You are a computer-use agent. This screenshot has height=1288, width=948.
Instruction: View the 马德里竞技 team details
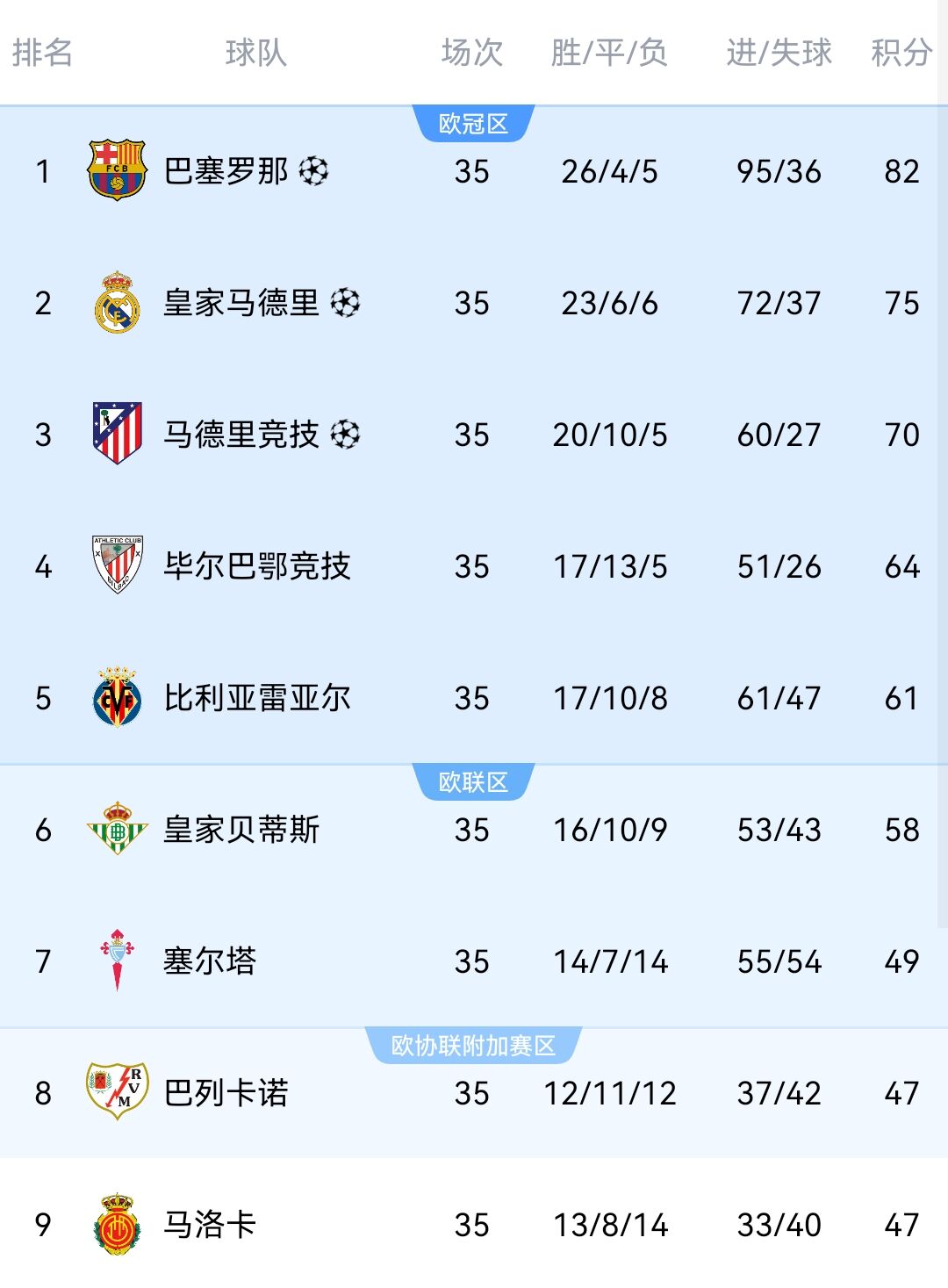[241, 435]
